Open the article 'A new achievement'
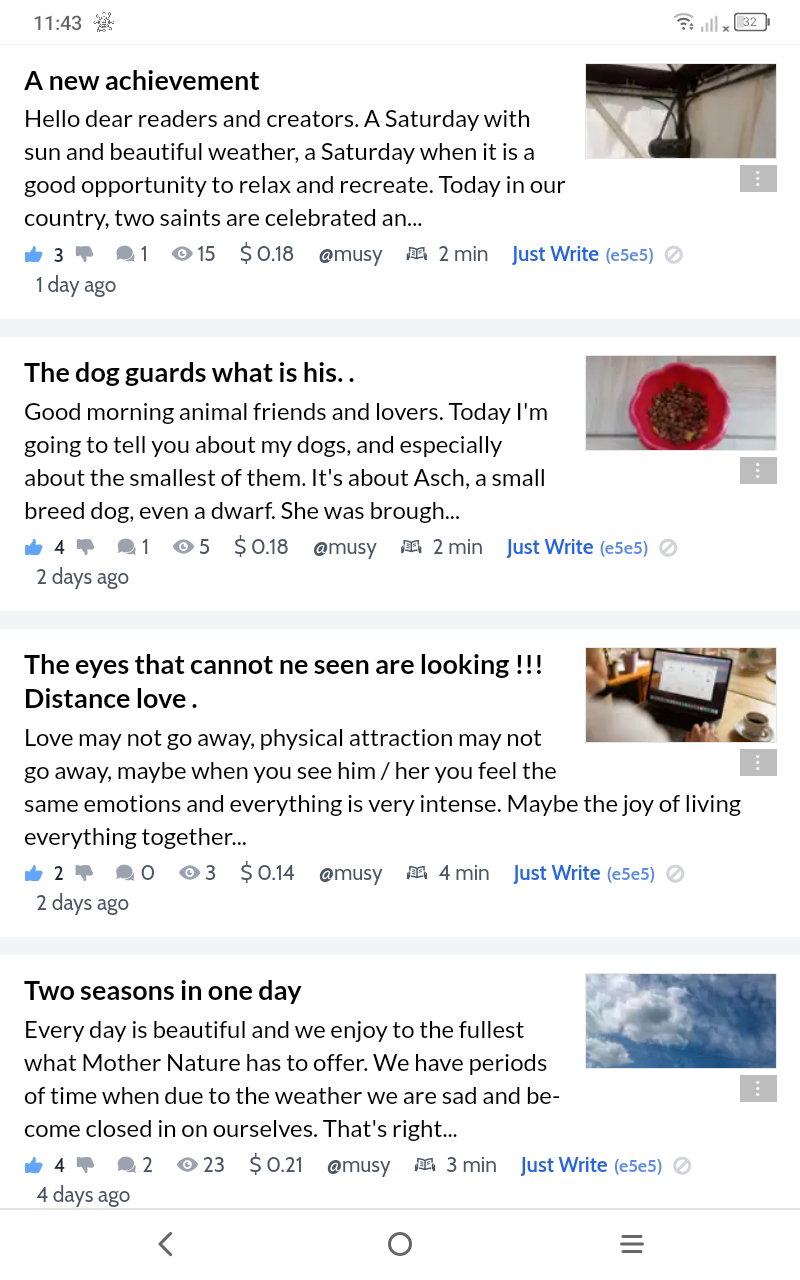The width and height of the screenshot is (800, 1280). pos(142,81)
